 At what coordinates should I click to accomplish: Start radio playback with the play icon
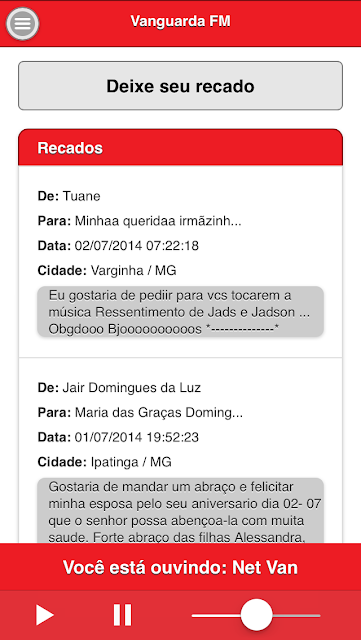pyautogui.click(x=45, y=615)
